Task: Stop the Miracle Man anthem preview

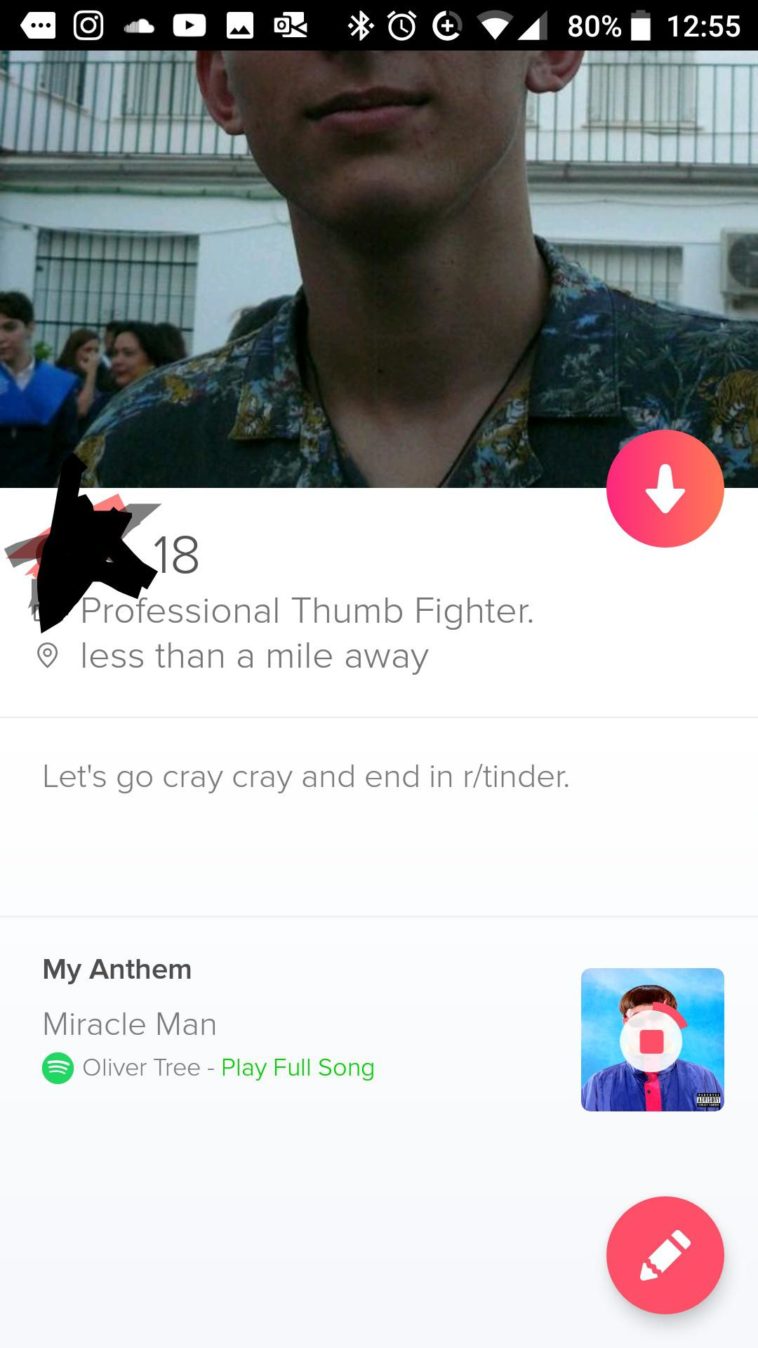Action: click(651, 1040)
